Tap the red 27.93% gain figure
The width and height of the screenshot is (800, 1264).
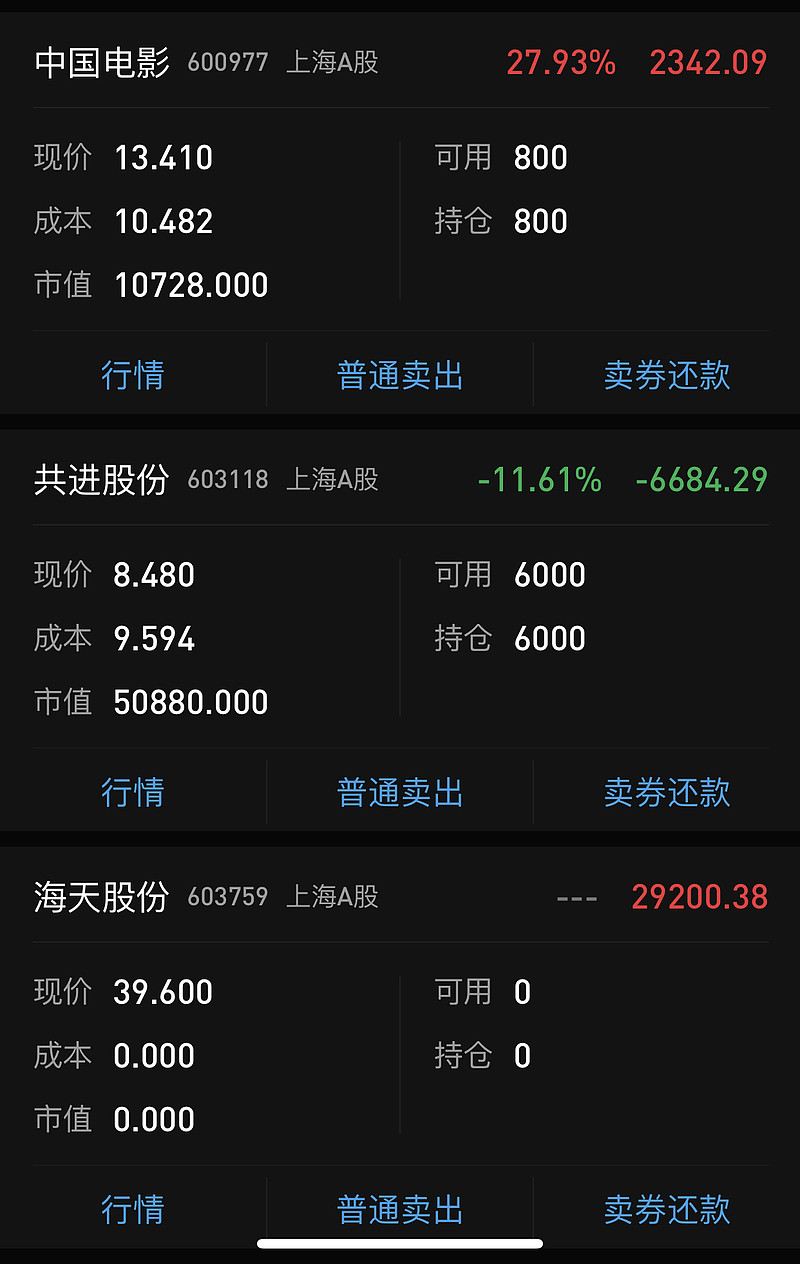click(562, 62)
